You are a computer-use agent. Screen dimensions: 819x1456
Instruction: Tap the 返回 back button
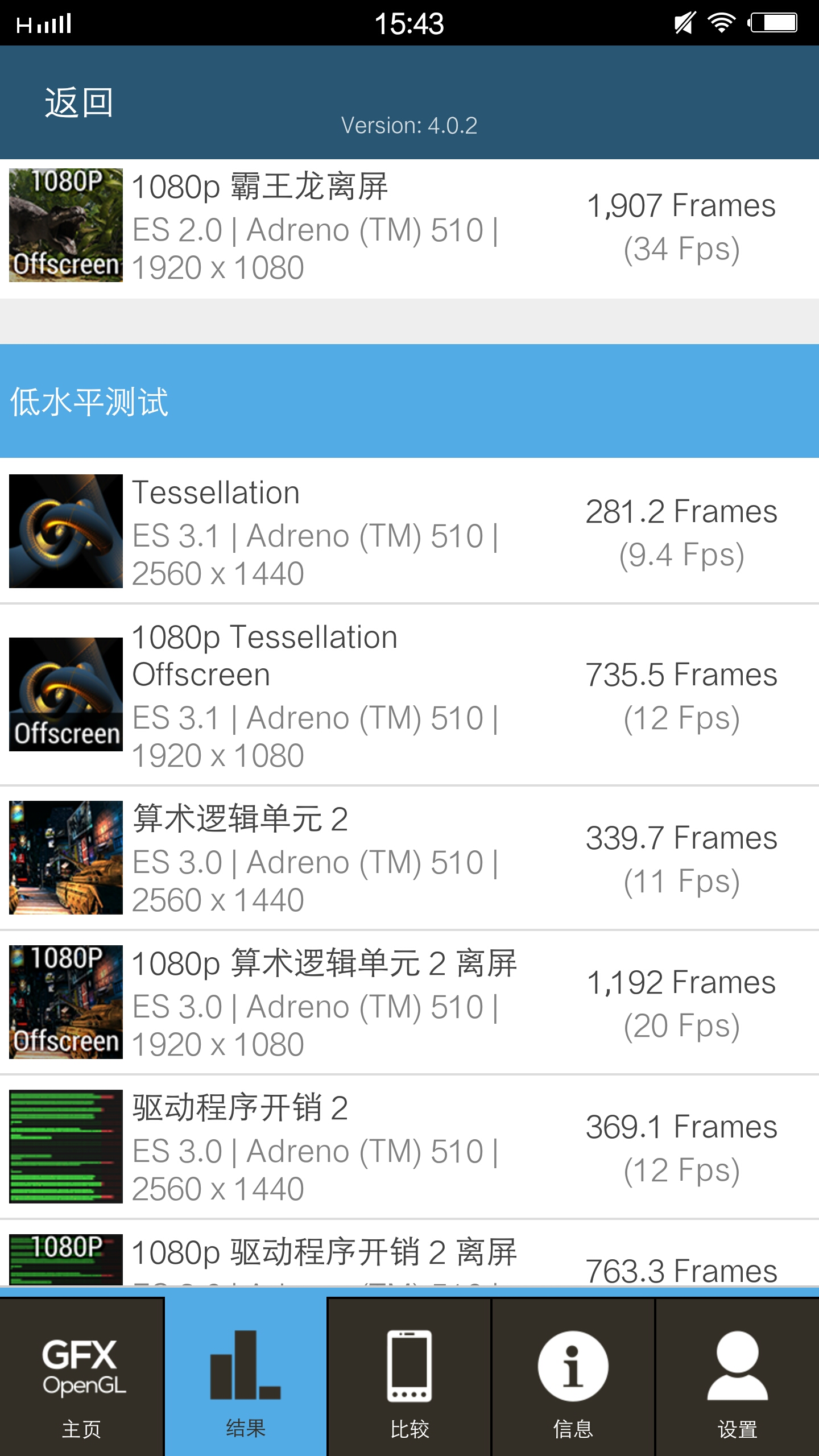(x=79, y=103)
